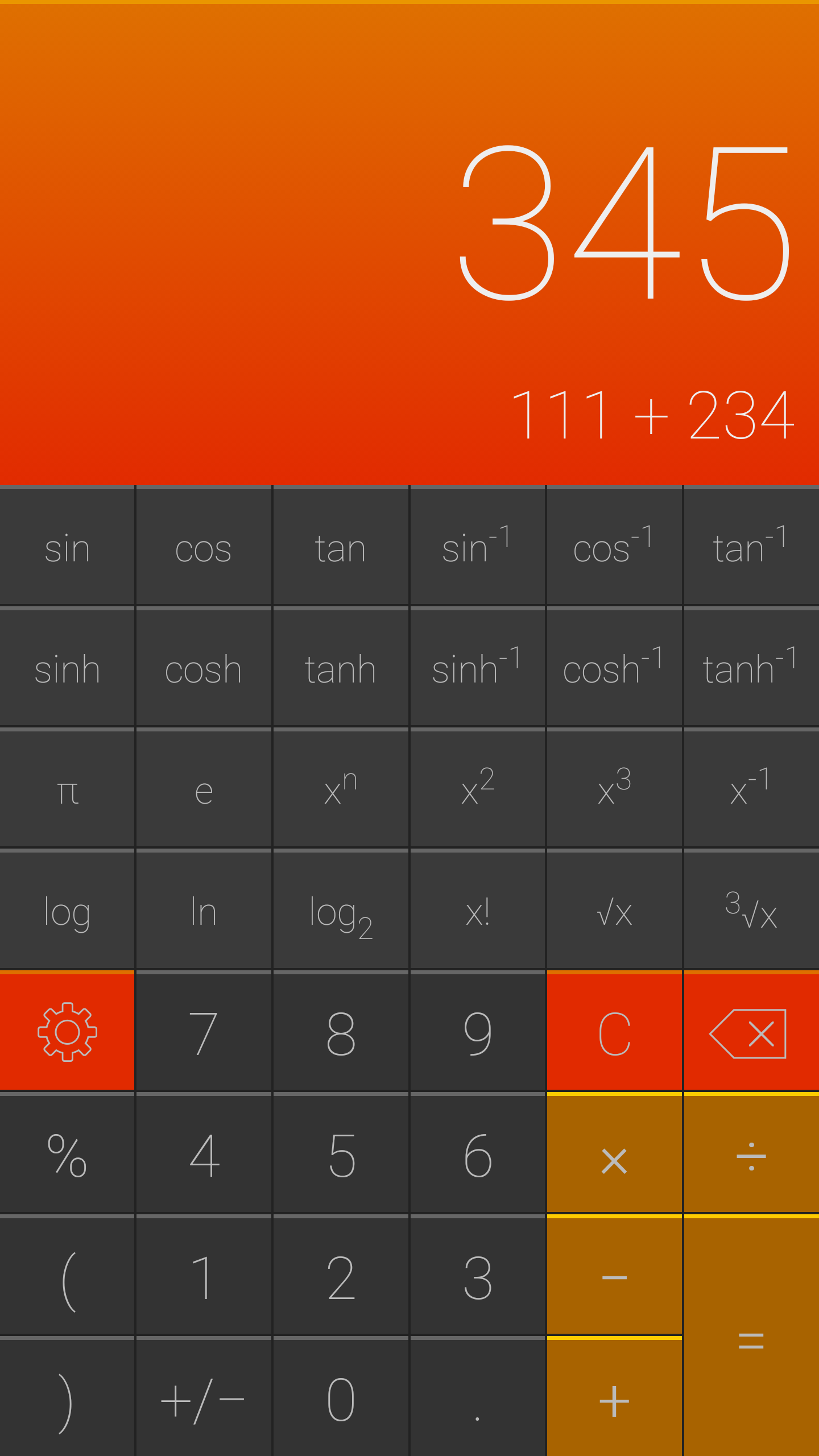819x1456 pixels.
Task: Tap the equals button
Action: [751, 1337]
